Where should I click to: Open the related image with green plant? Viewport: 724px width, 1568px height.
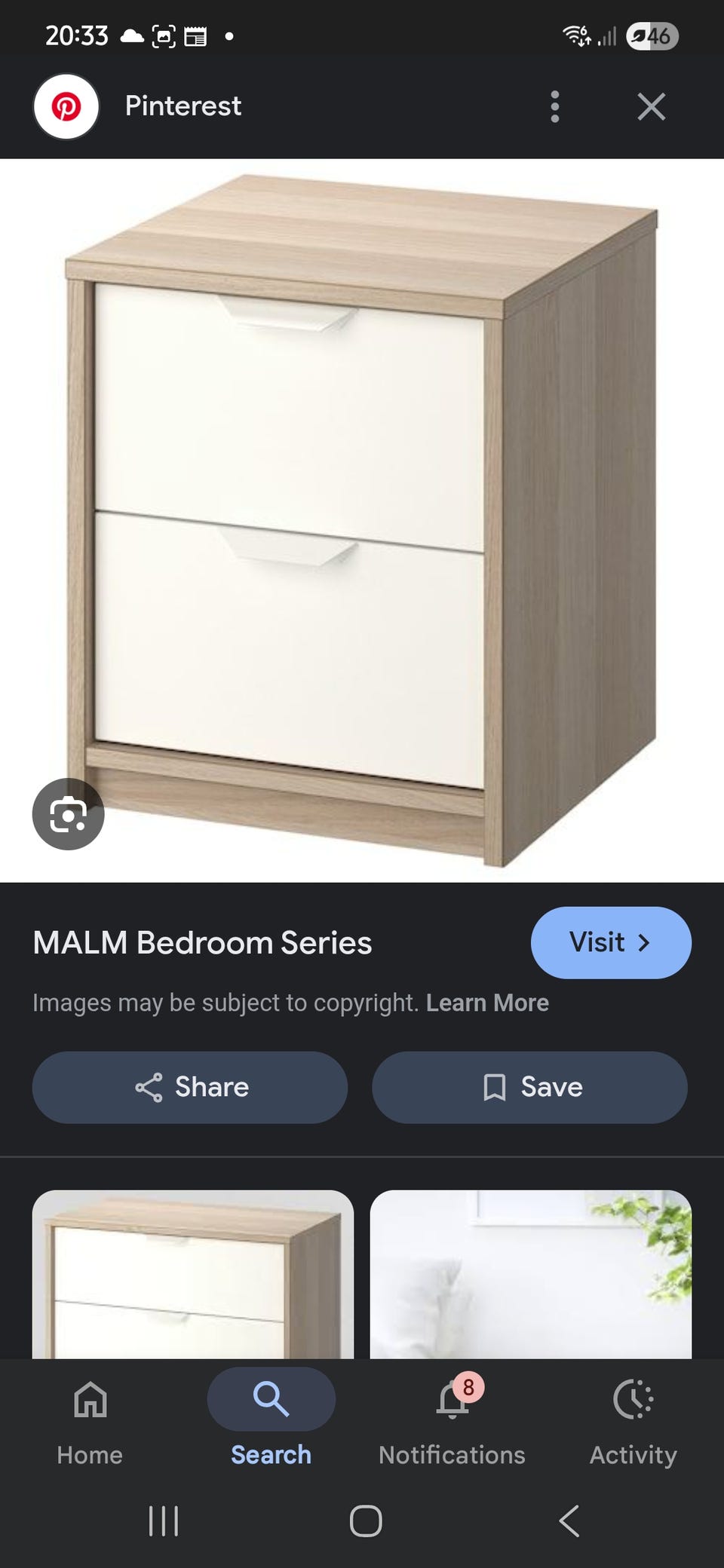coord(530,1274)
